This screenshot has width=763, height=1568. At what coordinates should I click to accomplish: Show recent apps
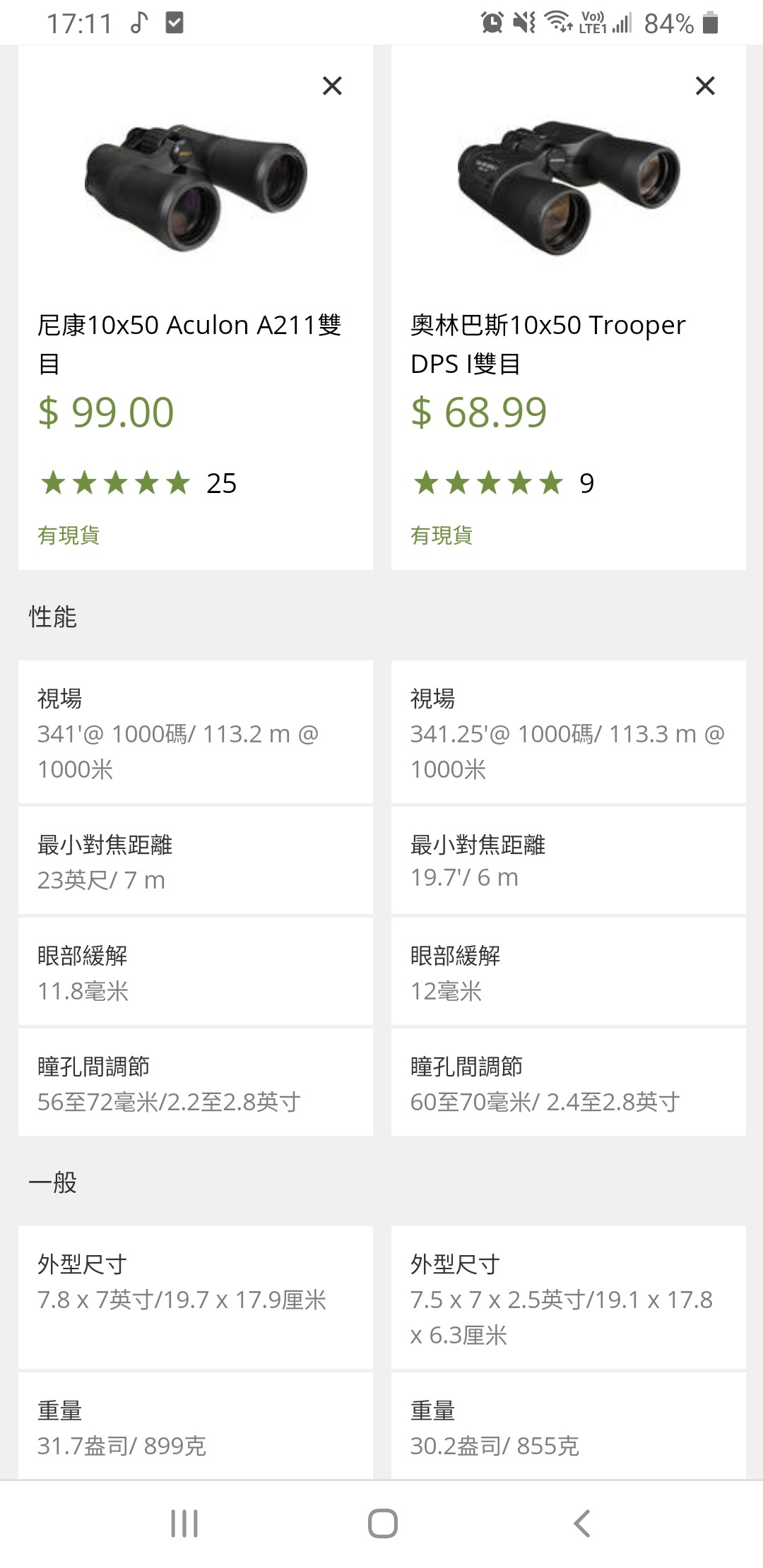184,1524
